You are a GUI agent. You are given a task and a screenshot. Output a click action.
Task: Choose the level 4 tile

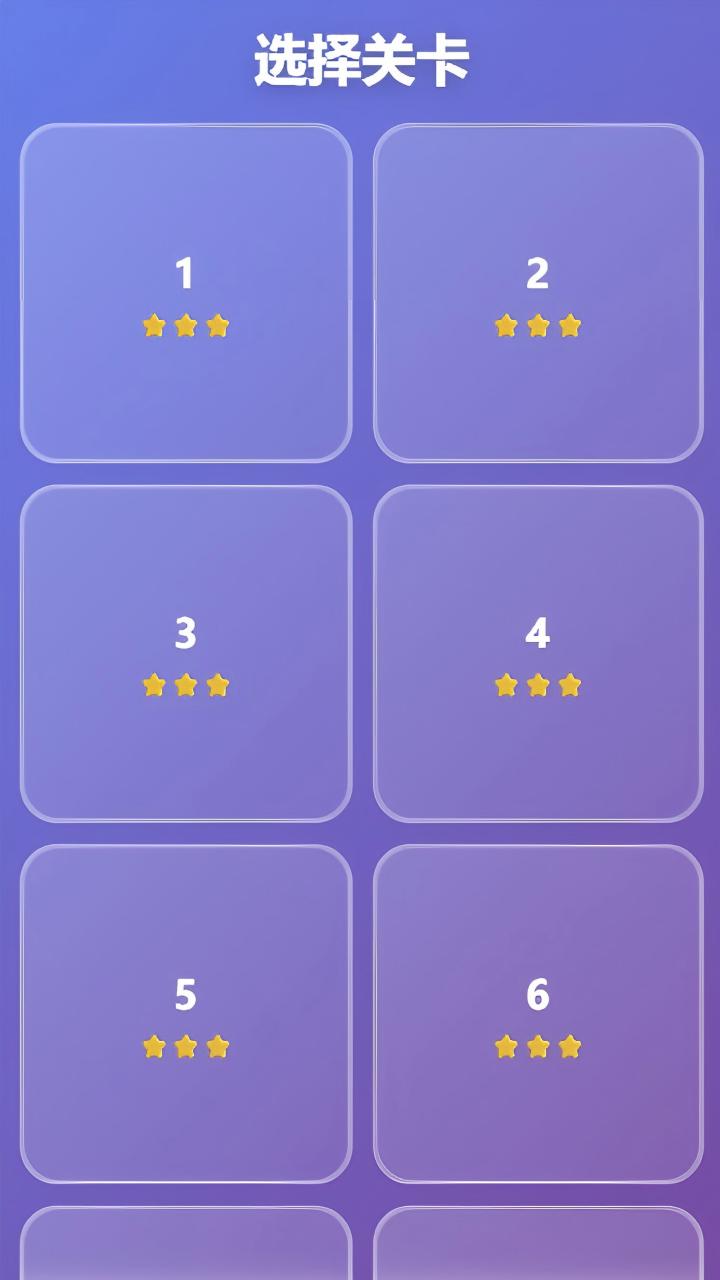(x=538, y=653)
